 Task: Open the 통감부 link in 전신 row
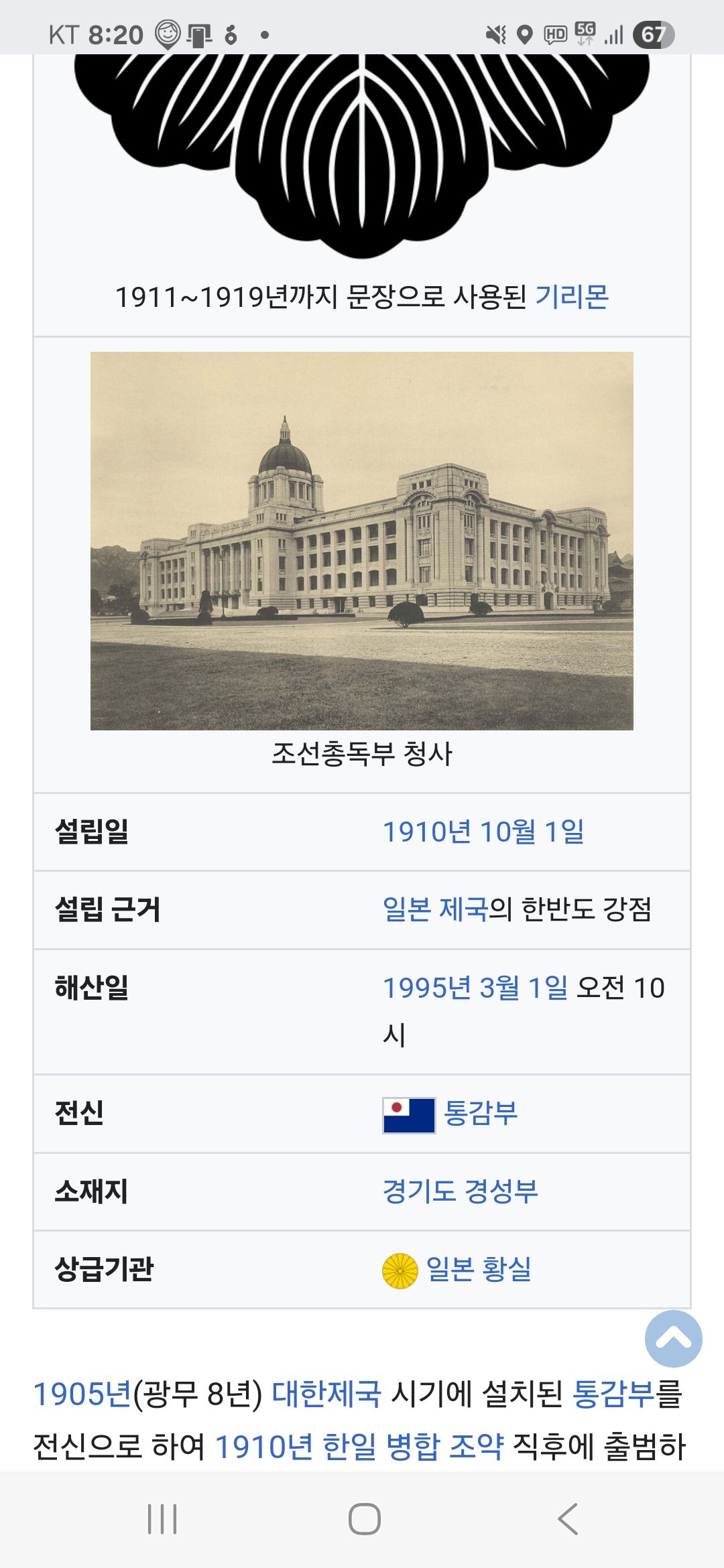481,1113
